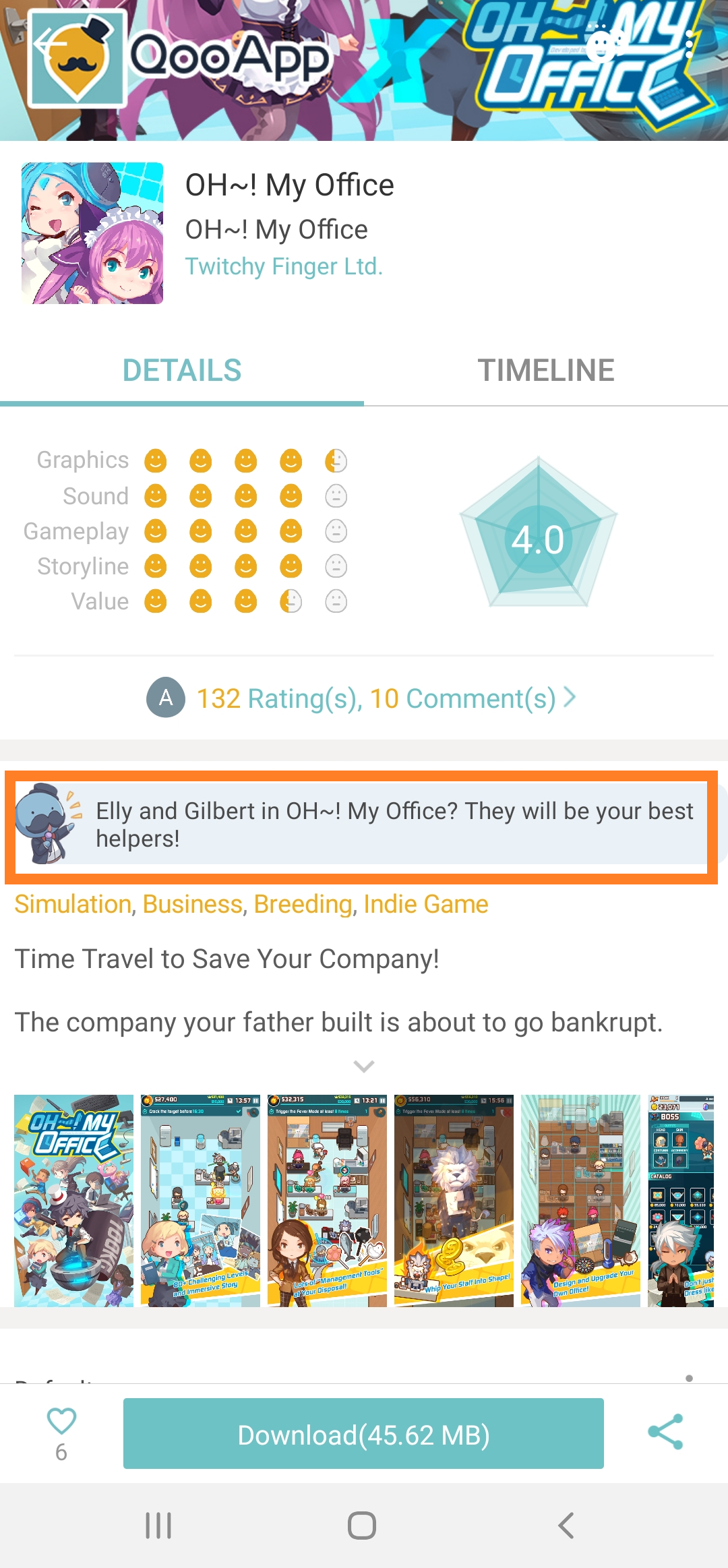View the 132 ratings and 10 comments

[376, 698]
